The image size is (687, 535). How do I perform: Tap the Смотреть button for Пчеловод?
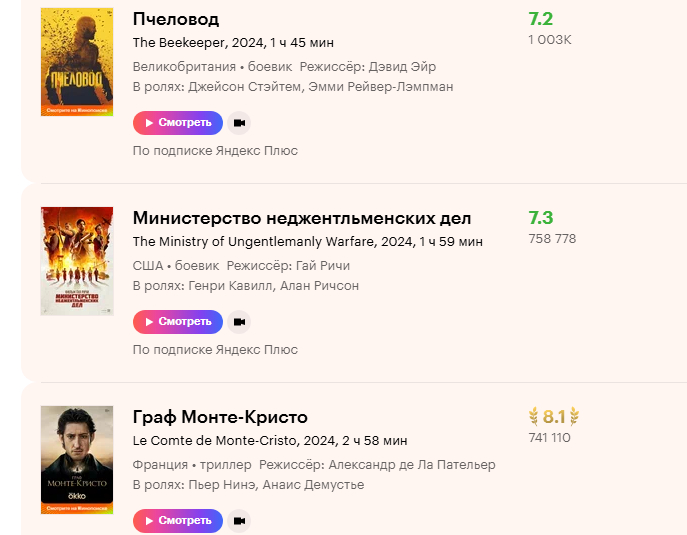pyautogui.click(x=177, y=123)
